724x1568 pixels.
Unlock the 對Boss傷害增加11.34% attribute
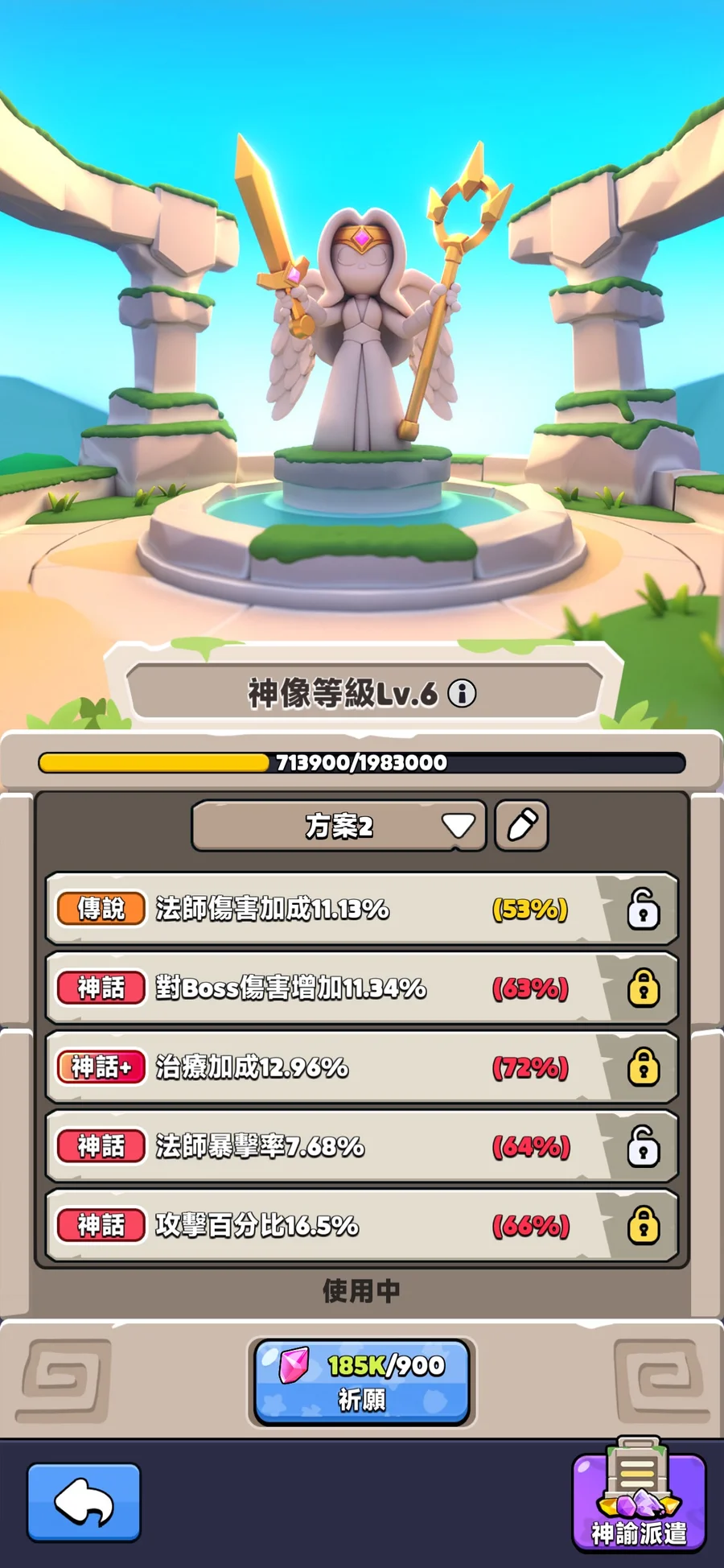(643, 988)
